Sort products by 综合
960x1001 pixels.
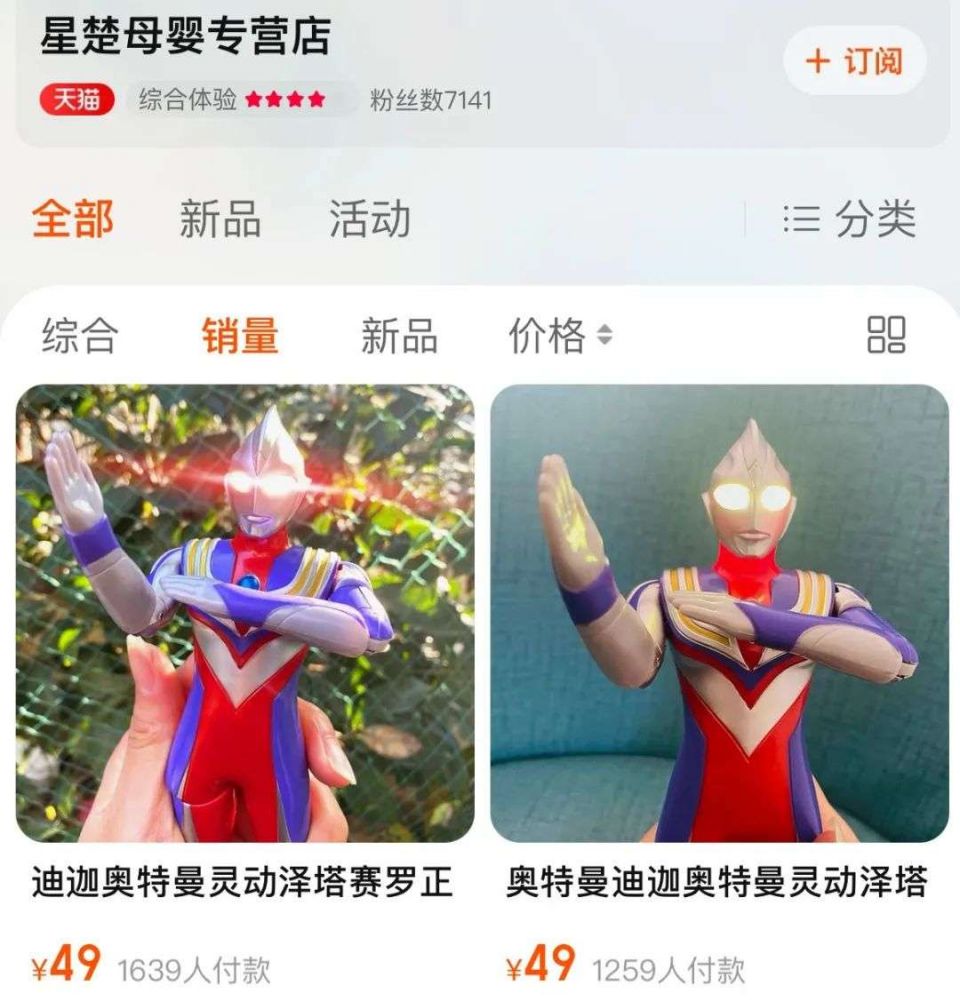[80, 336]
